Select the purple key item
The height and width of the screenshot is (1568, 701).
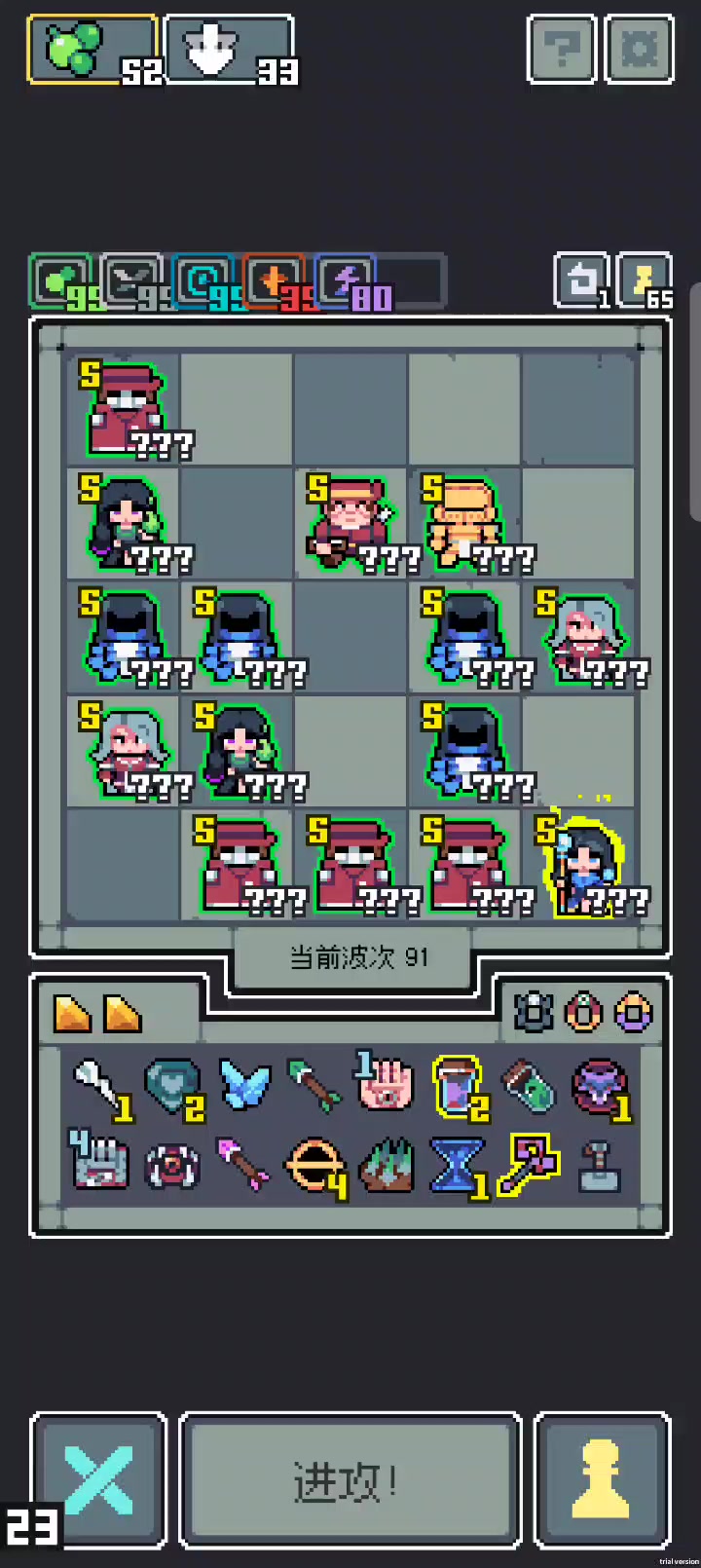(x=529, y=1163)
